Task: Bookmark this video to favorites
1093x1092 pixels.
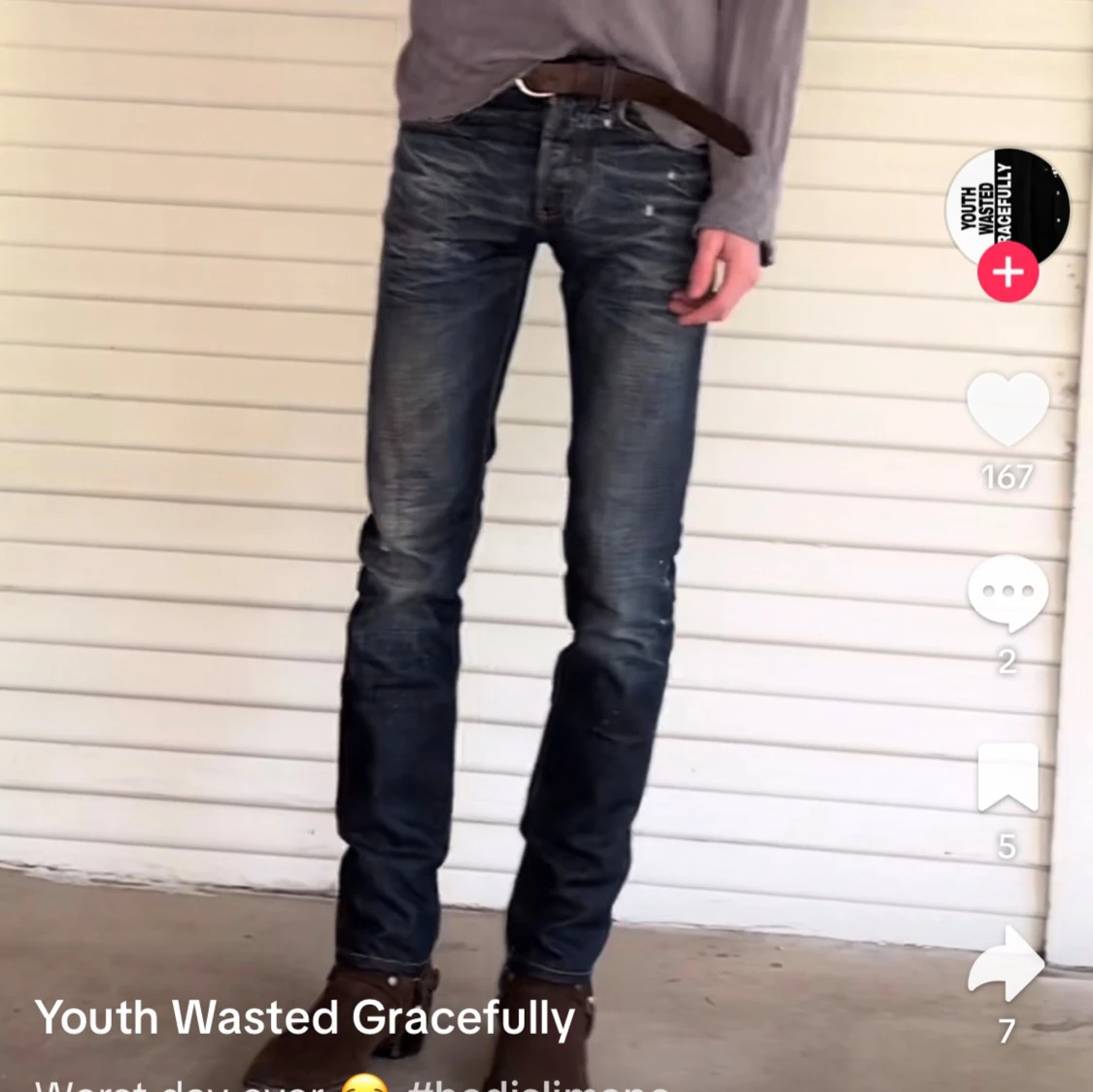Action: pos(1008,778)
